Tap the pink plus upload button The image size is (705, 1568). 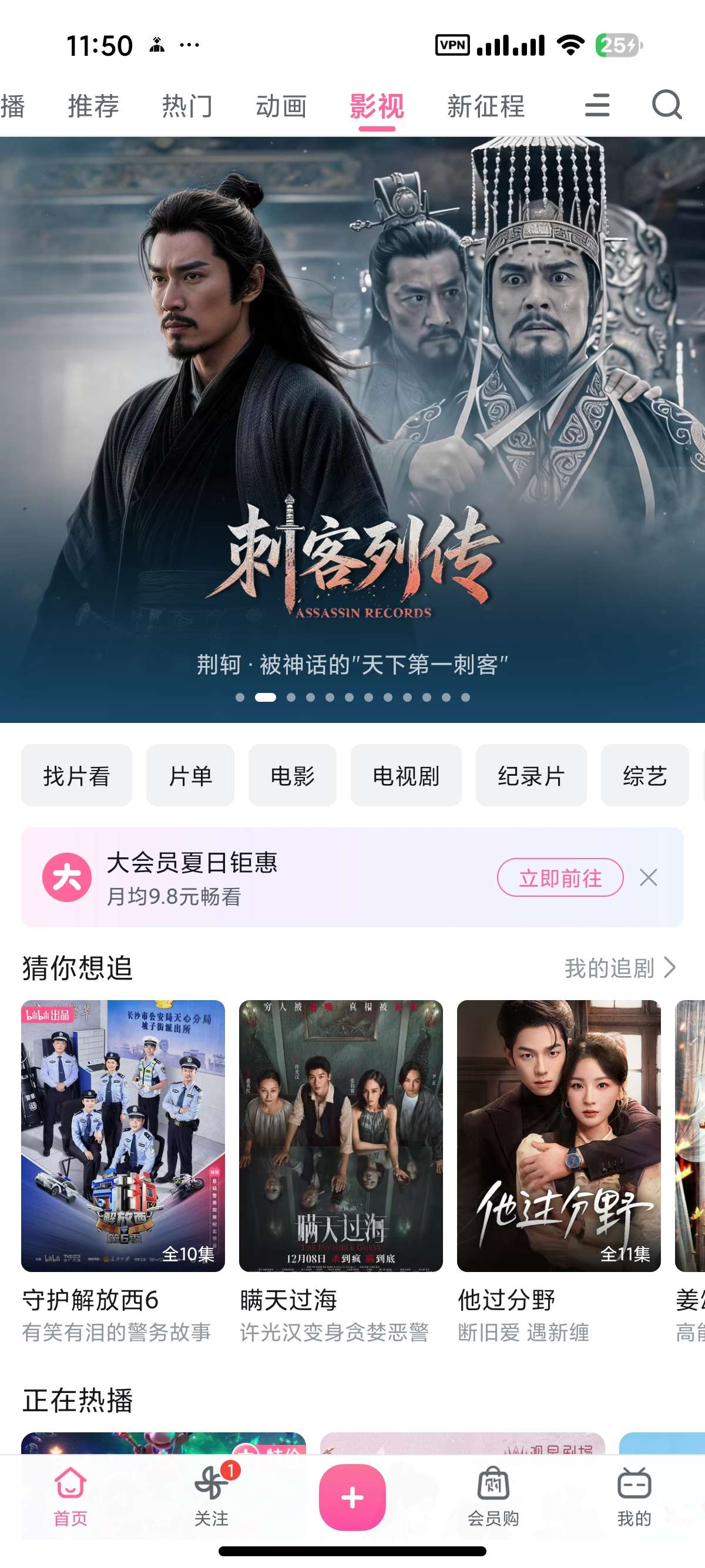352,1498
